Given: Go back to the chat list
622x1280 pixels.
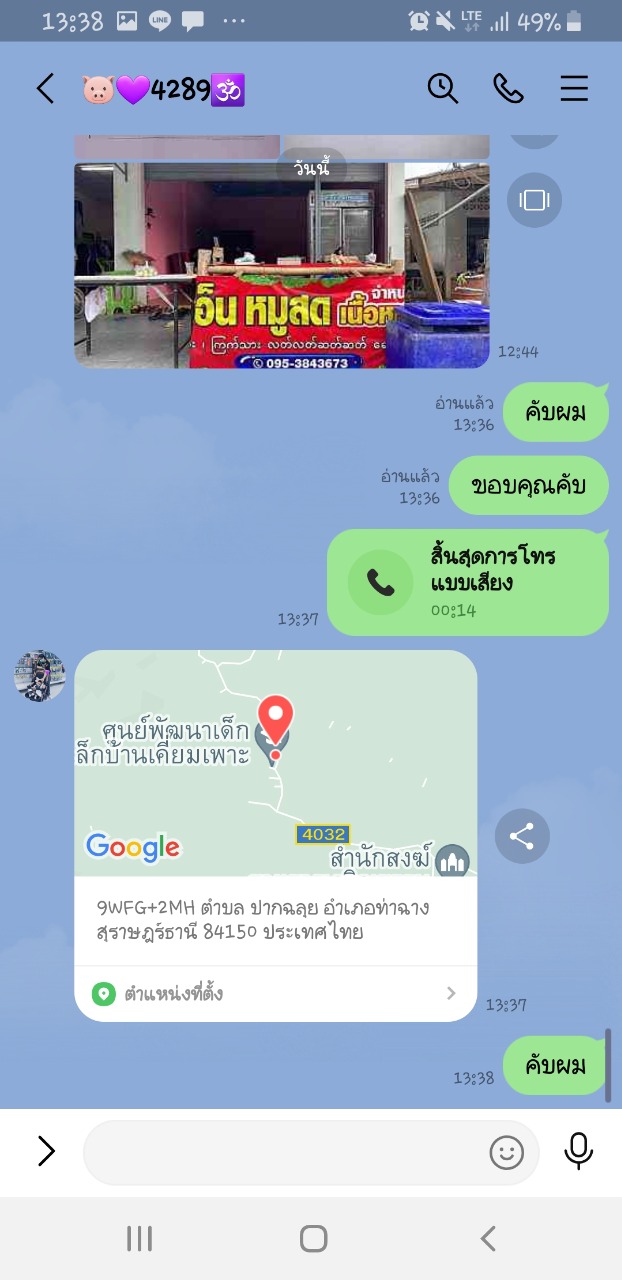Looking at the screenshot, I should tap(45, 89).
